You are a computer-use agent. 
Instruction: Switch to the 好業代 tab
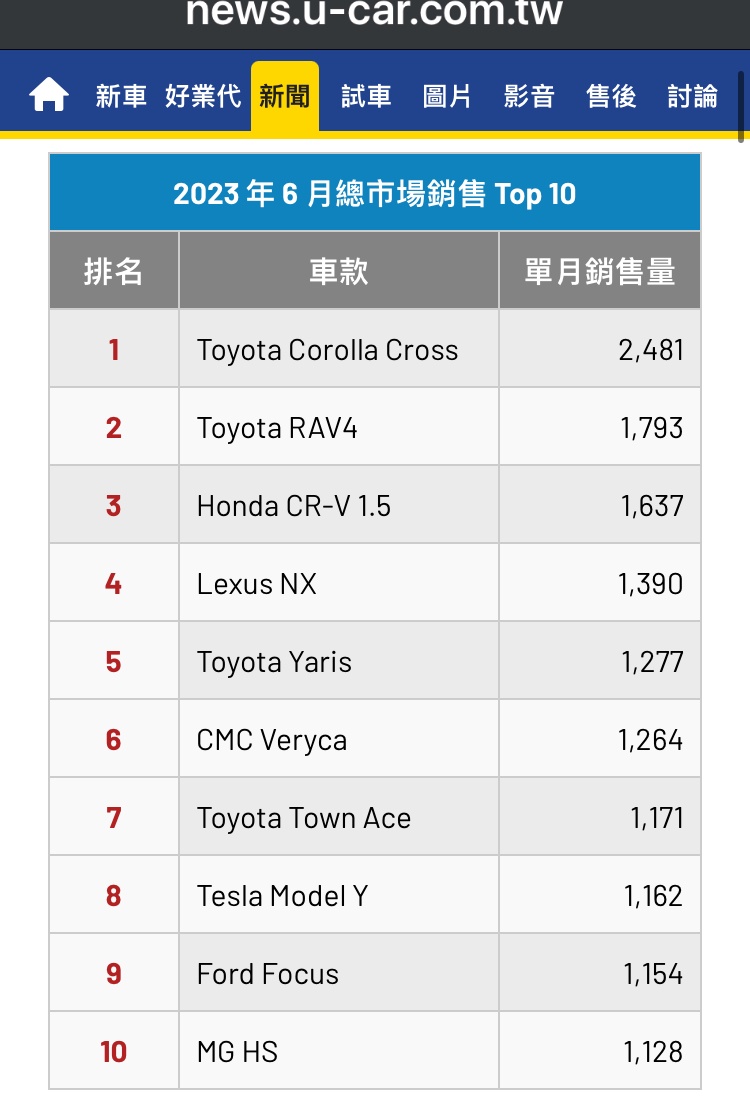[x=203, y=96]
